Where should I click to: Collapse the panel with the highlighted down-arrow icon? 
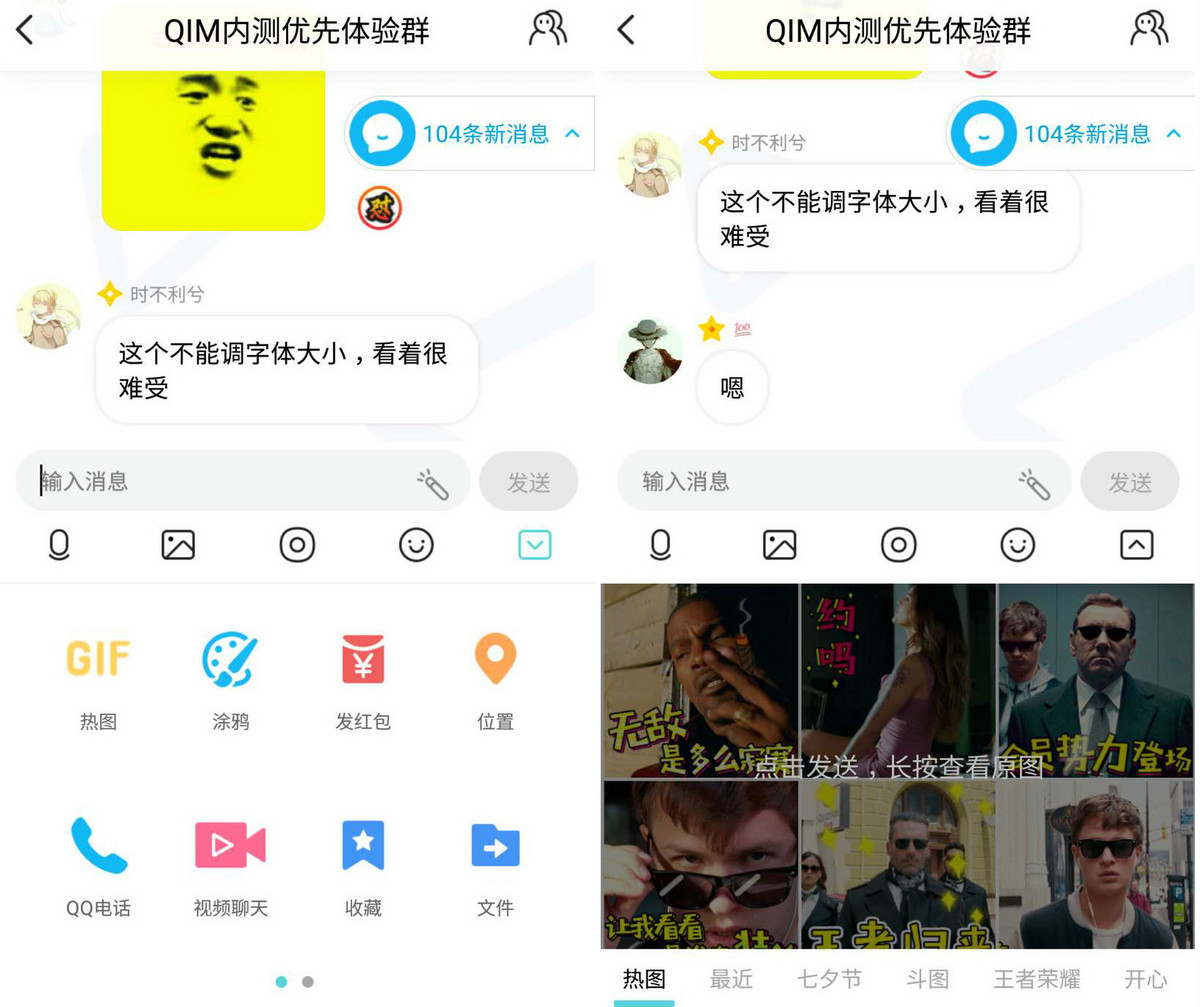click(535, 545)
